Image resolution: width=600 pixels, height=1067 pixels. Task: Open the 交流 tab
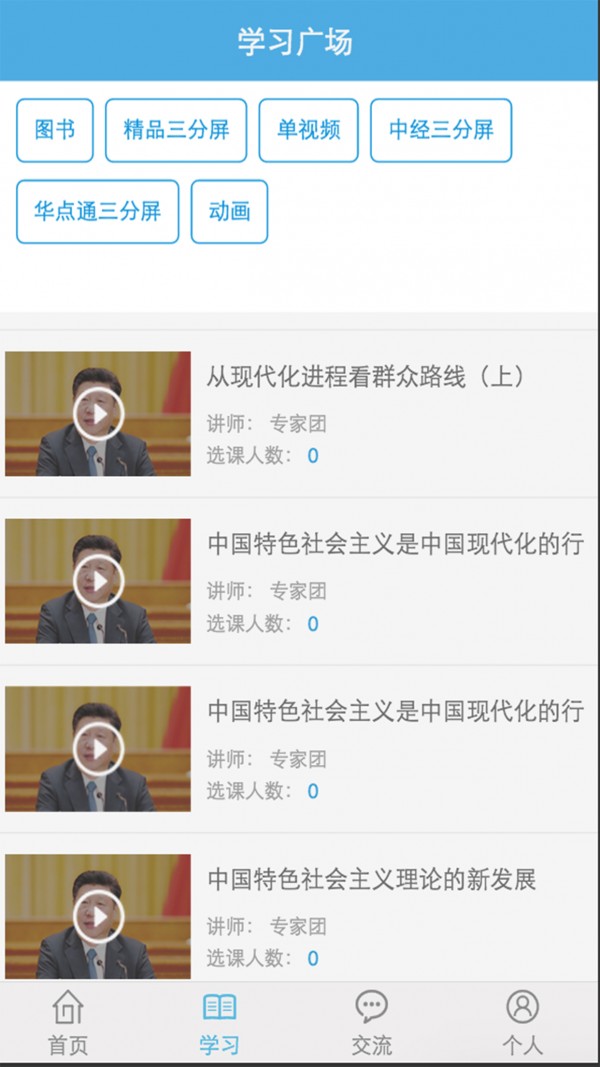(x=371, y=1022)
